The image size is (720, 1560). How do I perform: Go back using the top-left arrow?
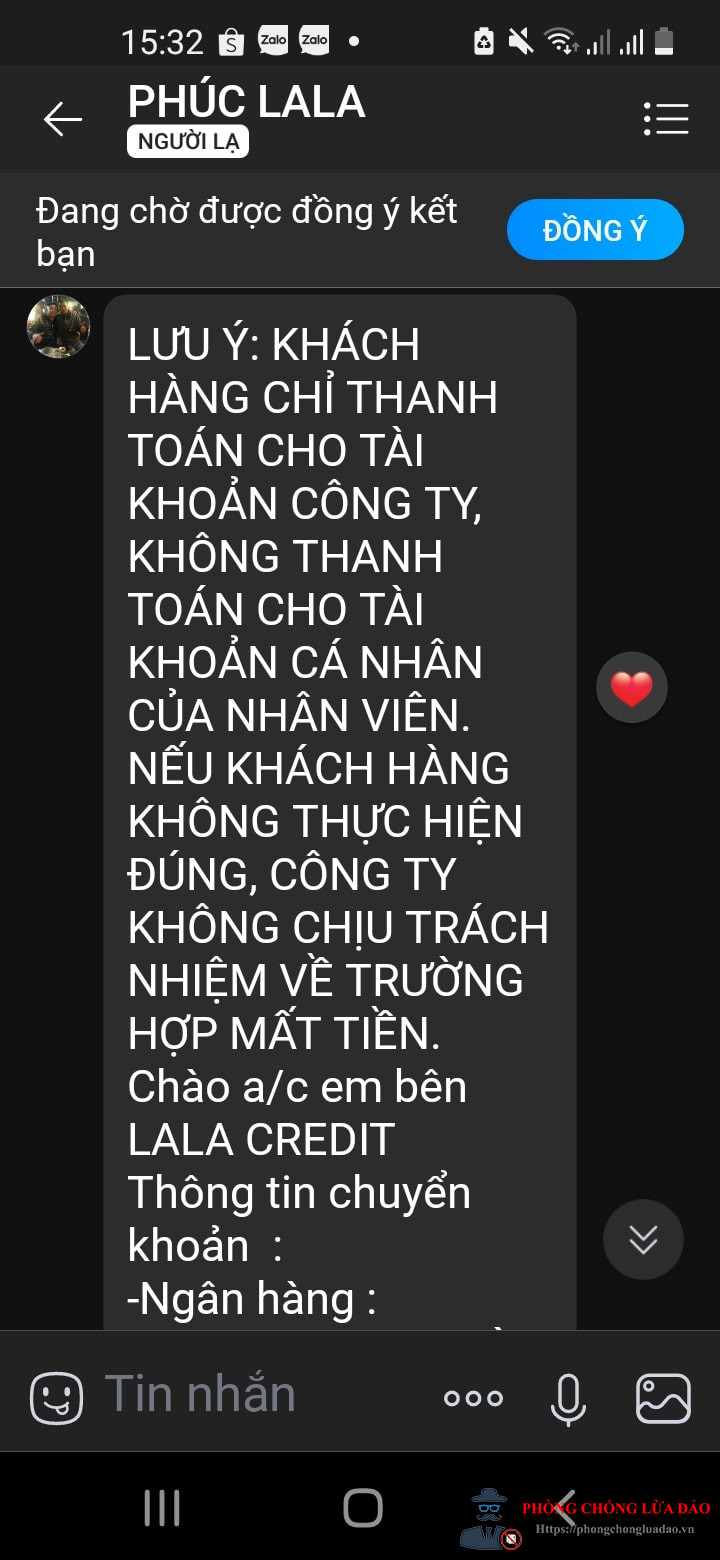click(62, 119)
